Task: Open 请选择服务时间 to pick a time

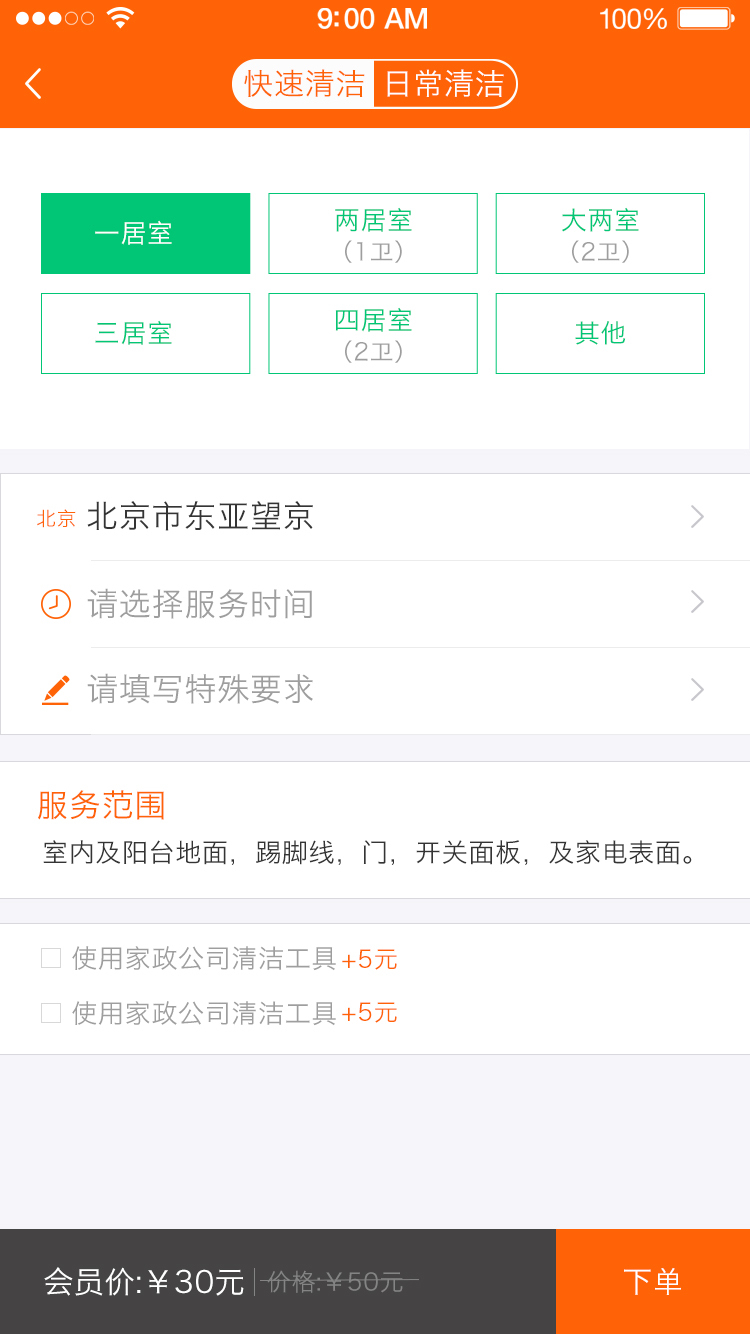Action: pyautogui.click(x=375, y=604)
